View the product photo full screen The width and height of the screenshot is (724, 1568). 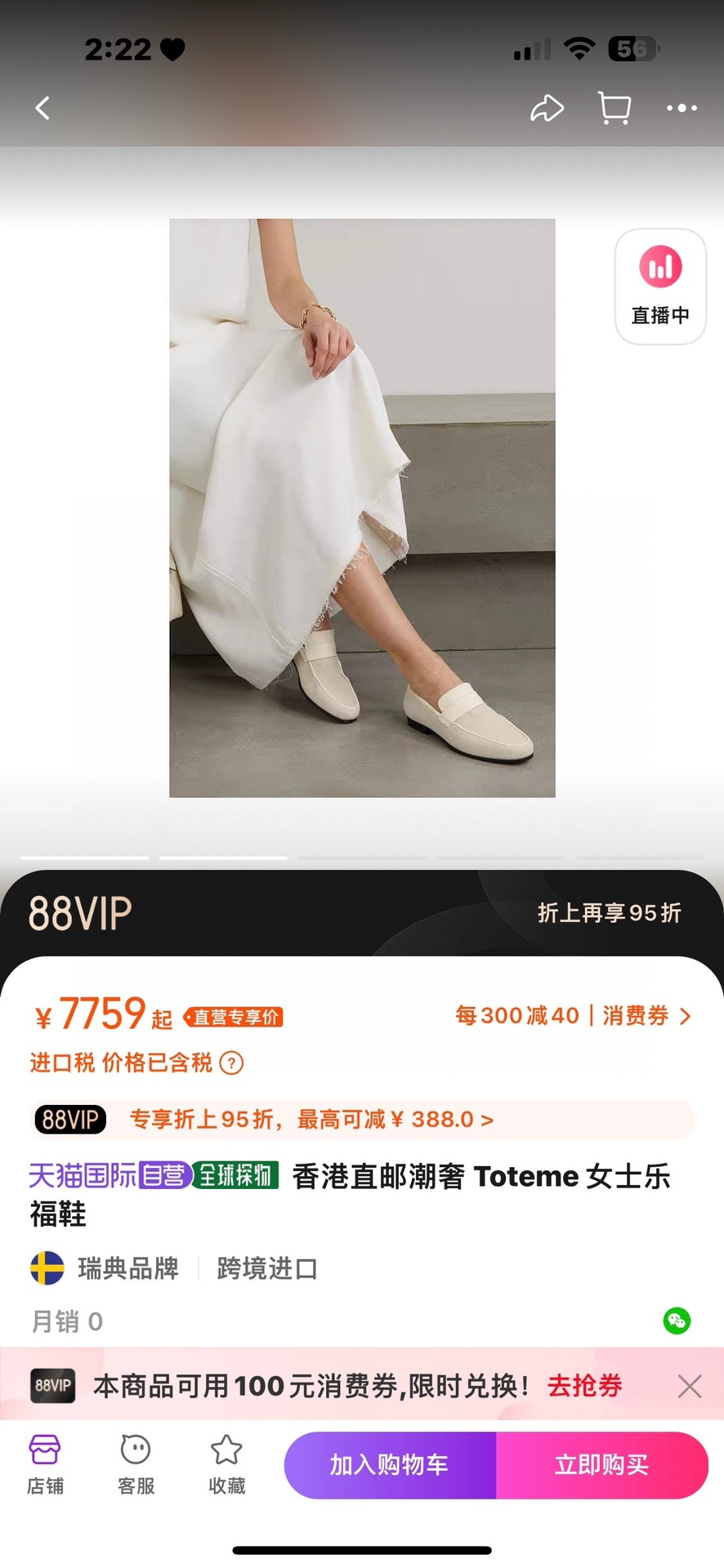(x=362, y=507)
